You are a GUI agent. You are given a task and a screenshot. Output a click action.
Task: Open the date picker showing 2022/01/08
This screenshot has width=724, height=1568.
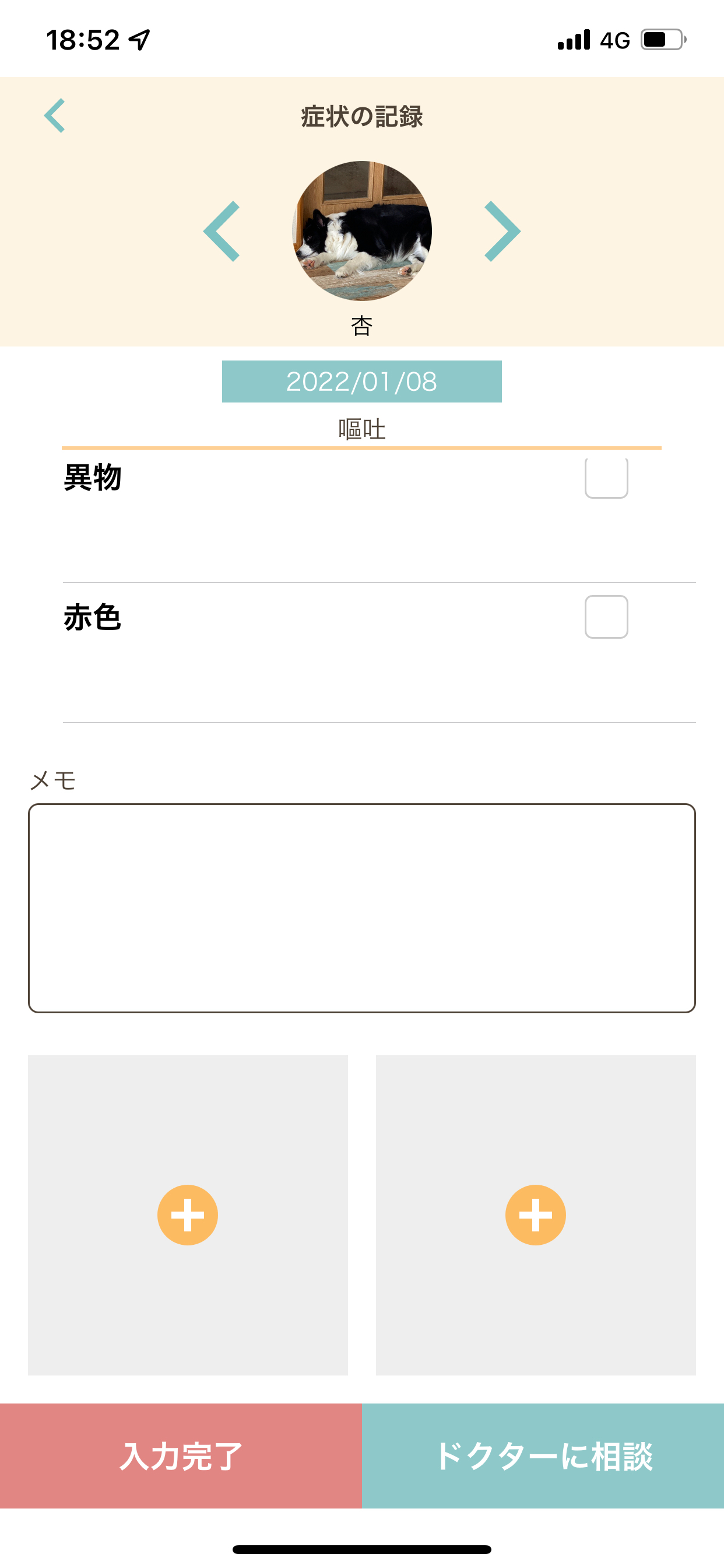tap(361, 381)
